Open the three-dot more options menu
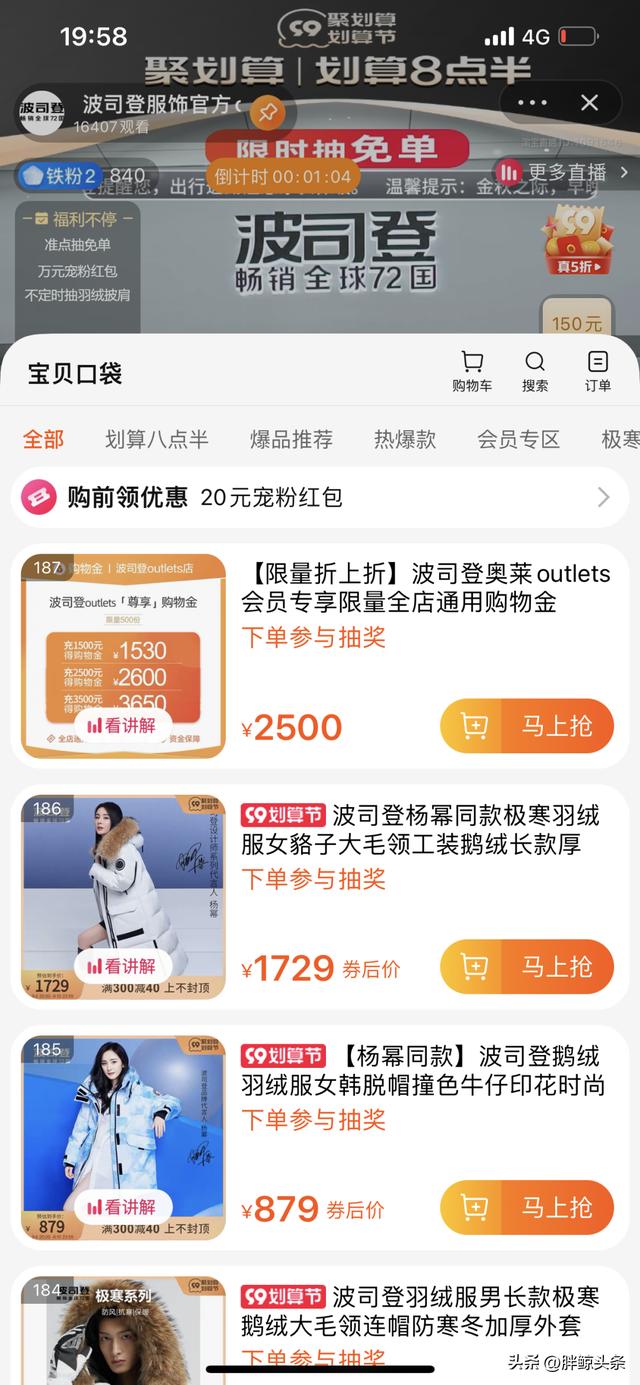The width and height of the screenshot is (640, 1385). click(532, 102)
